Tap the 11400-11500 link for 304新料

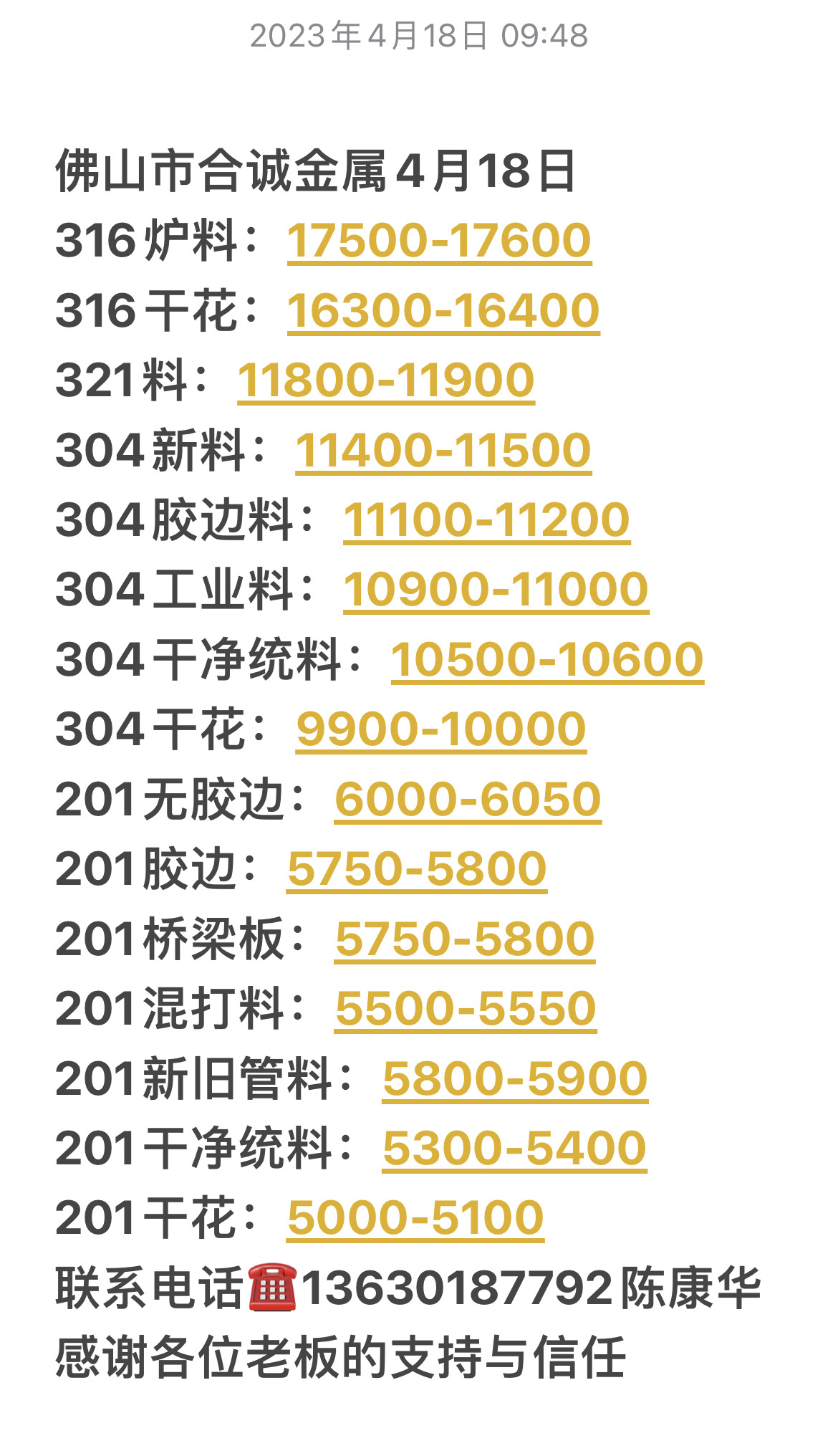(x=443, y=450)
